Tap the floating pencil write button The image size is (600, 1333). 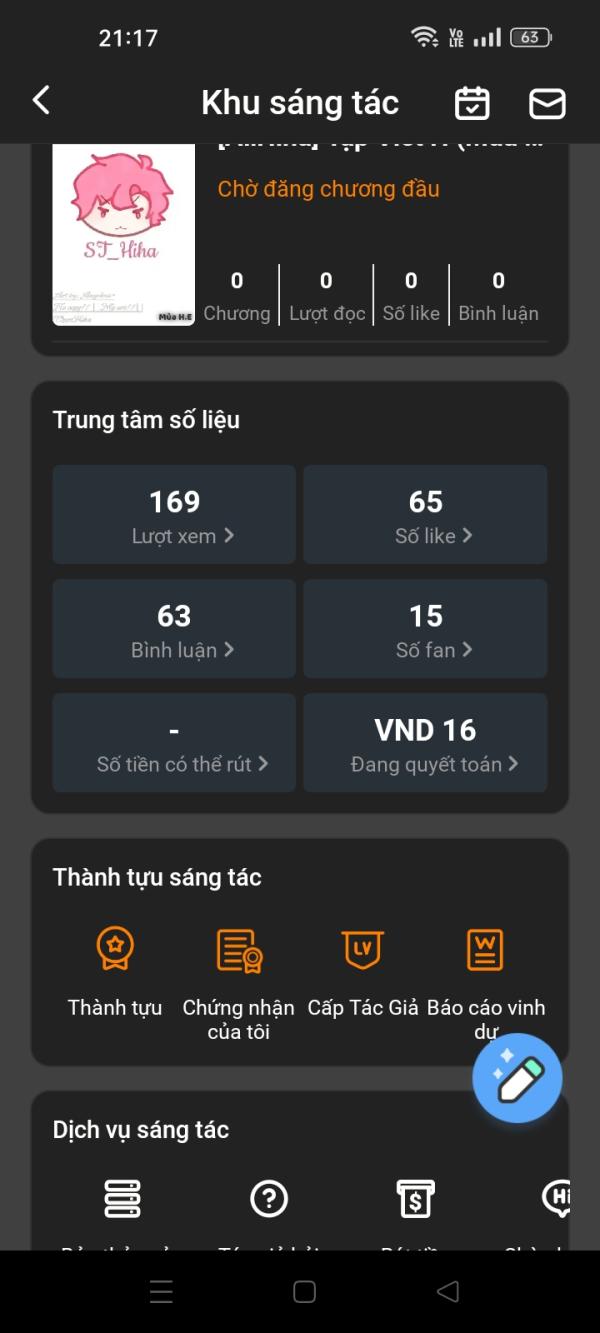[x=517, y=1077]
